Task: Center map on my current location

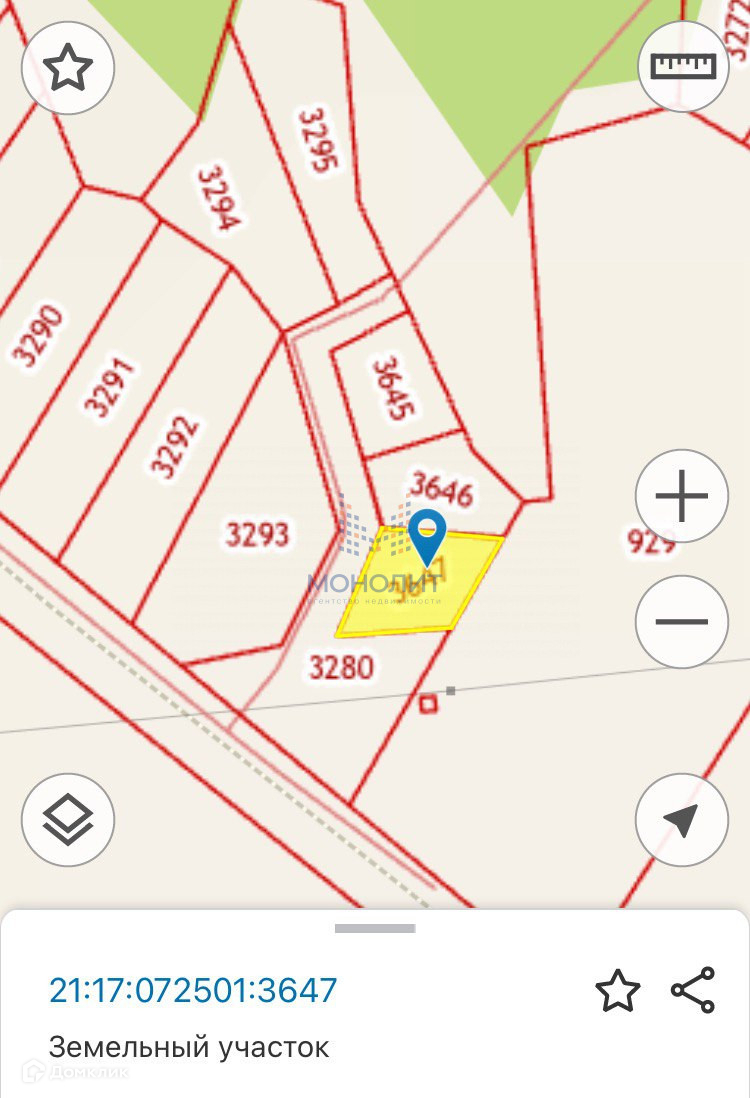Action: (x=682, y=820)
